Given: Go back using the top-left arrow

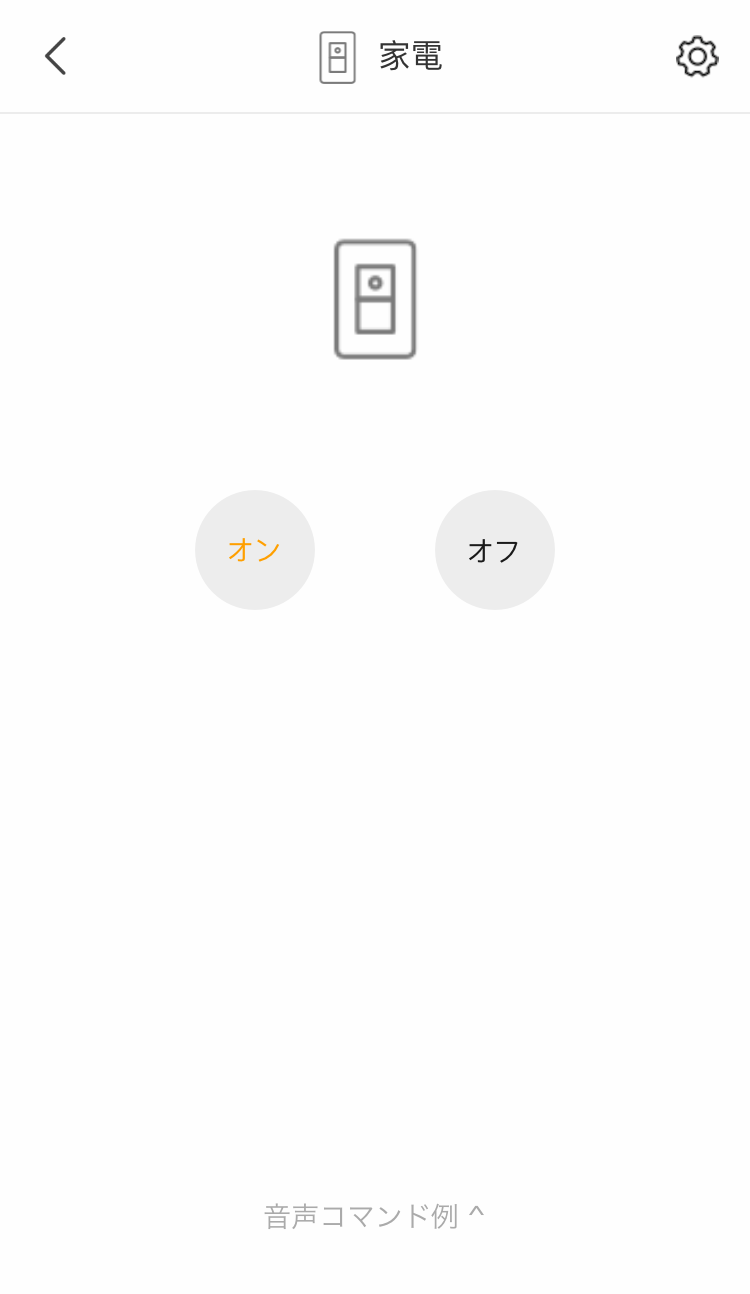Looking at the screenshot, I should tap(55, 56).
